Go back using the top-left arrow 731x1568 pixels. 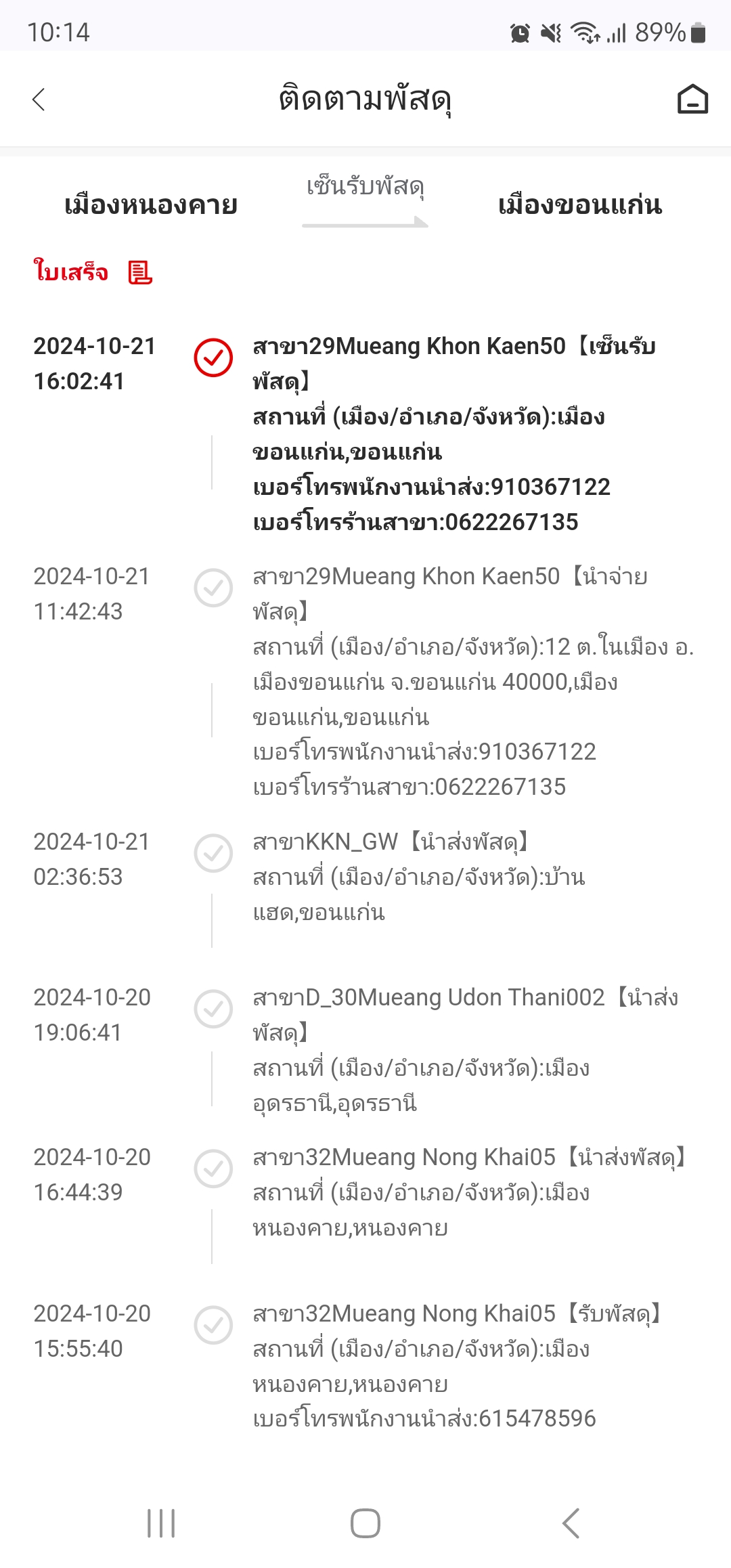click(x=39, y=100)
